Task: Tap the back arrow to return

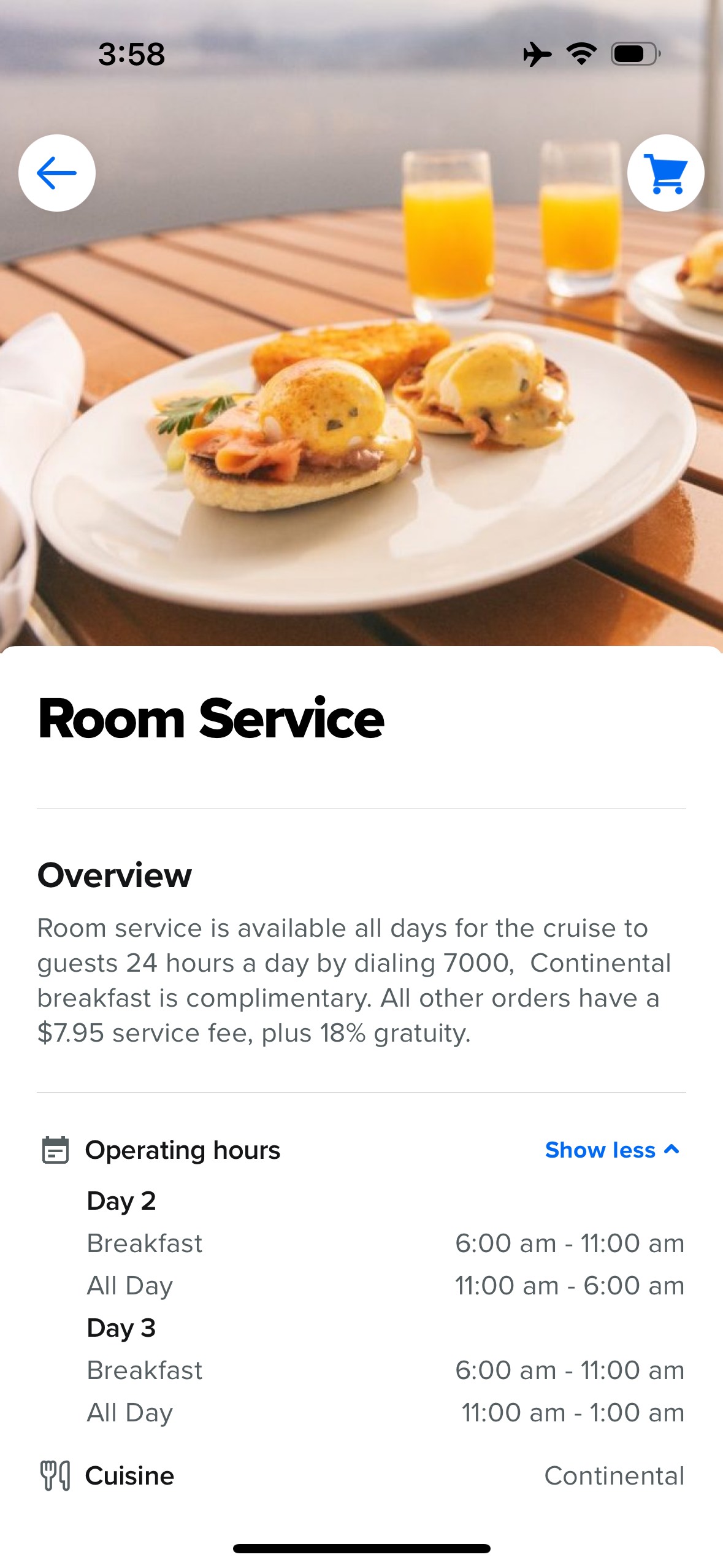Action: (57, 172)
